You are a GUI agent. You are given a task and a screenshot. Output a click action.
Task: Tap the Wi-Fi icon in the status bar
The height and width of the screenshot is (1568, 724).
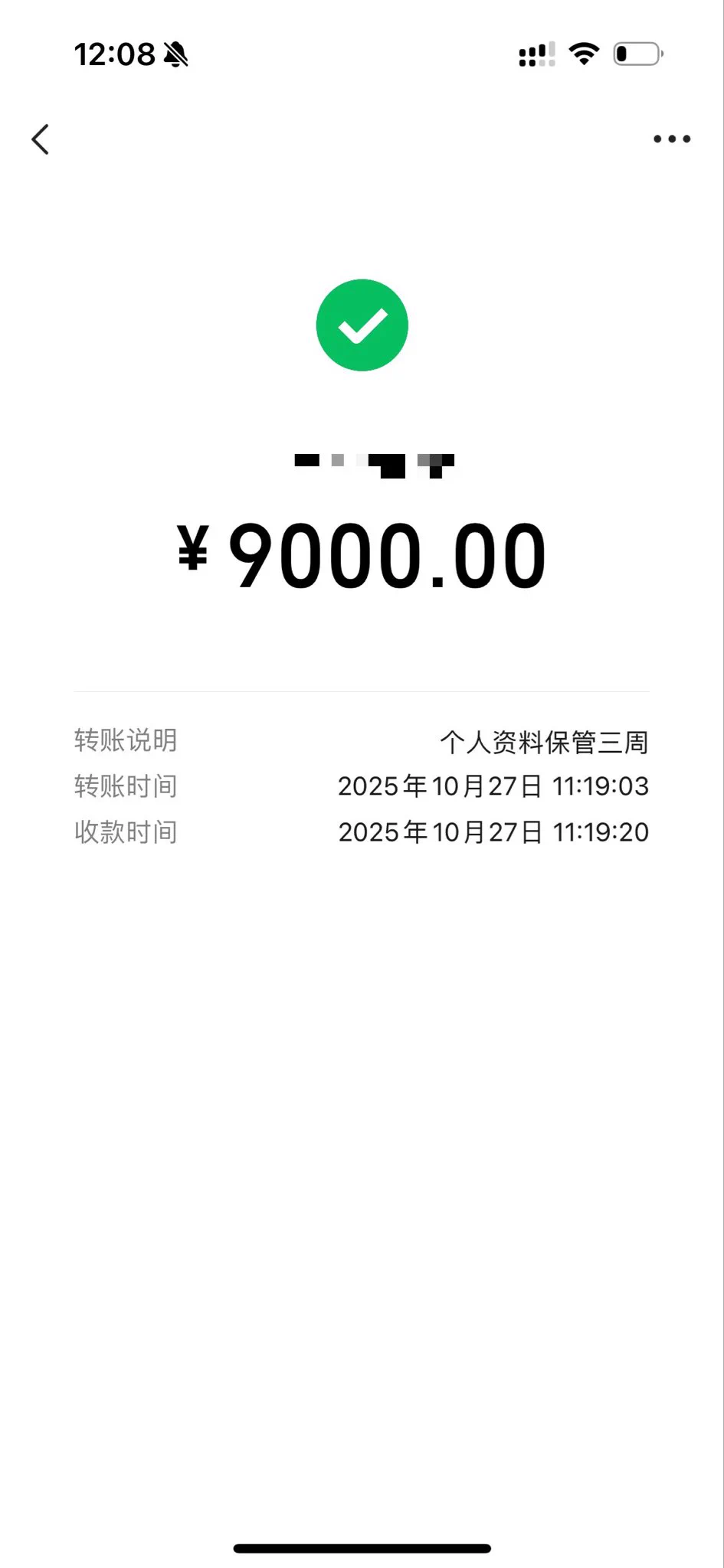coord(582,54)
